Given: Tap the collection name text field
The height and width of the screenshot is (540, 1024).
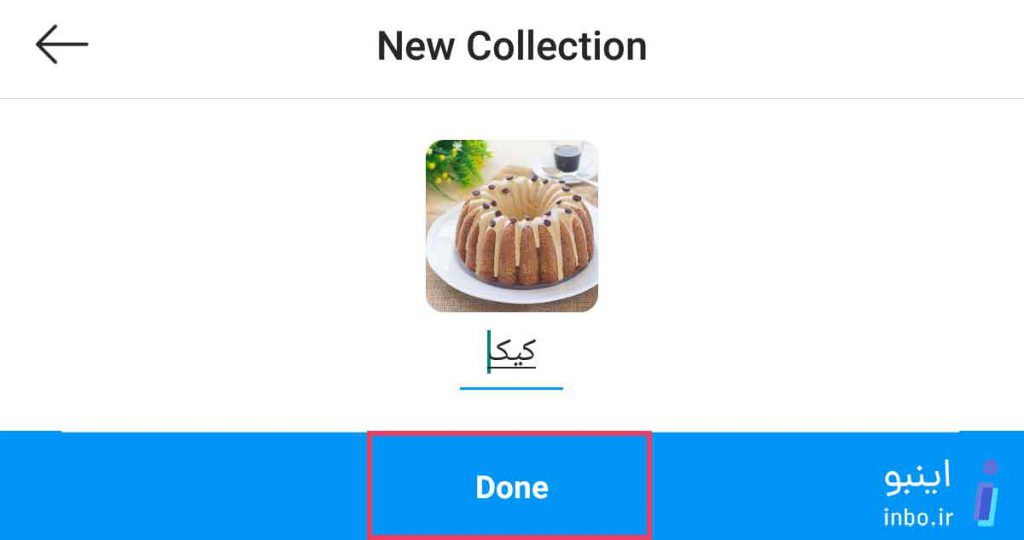Looking at the screenshot, I should (512, 353).
